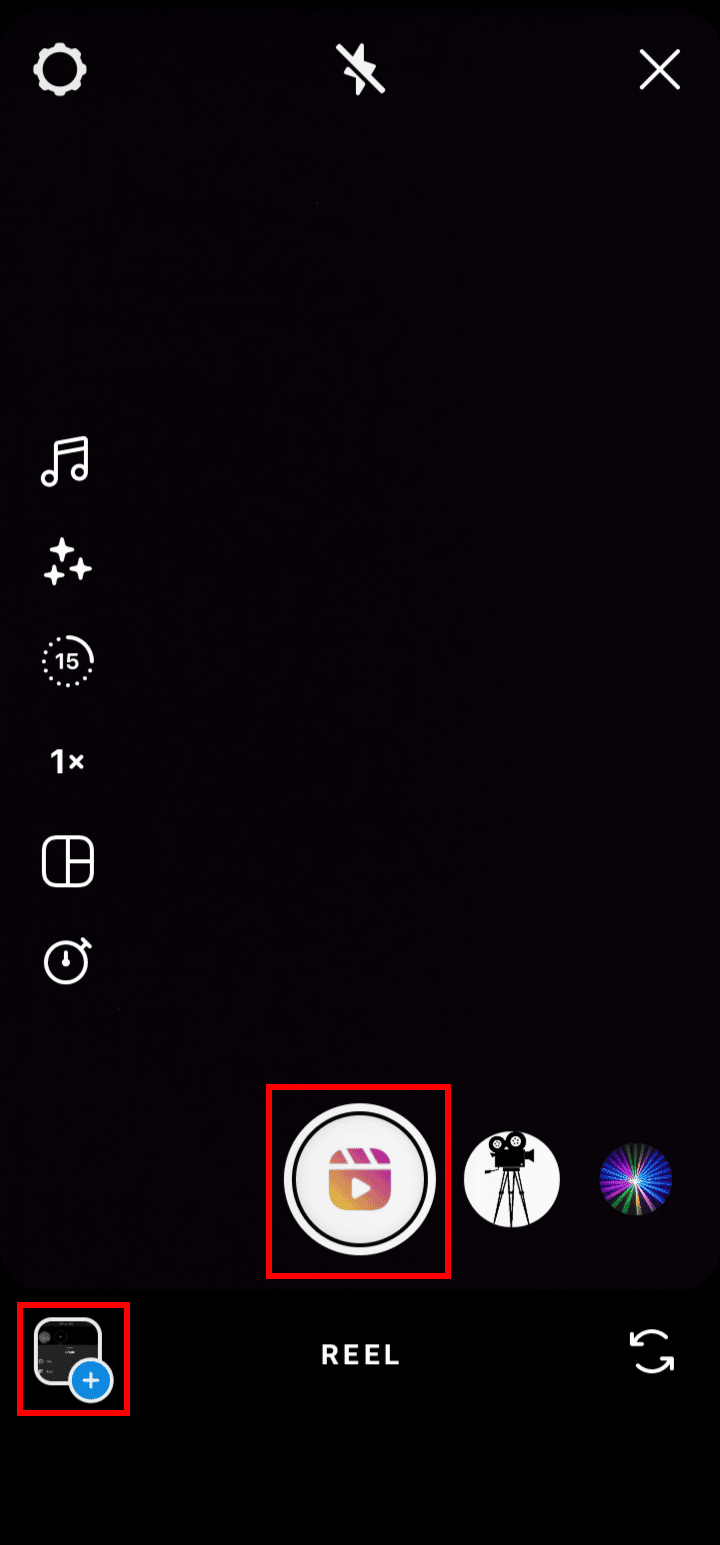
Task: Select the REEL mode label
Action: [x=360, y=1355]
